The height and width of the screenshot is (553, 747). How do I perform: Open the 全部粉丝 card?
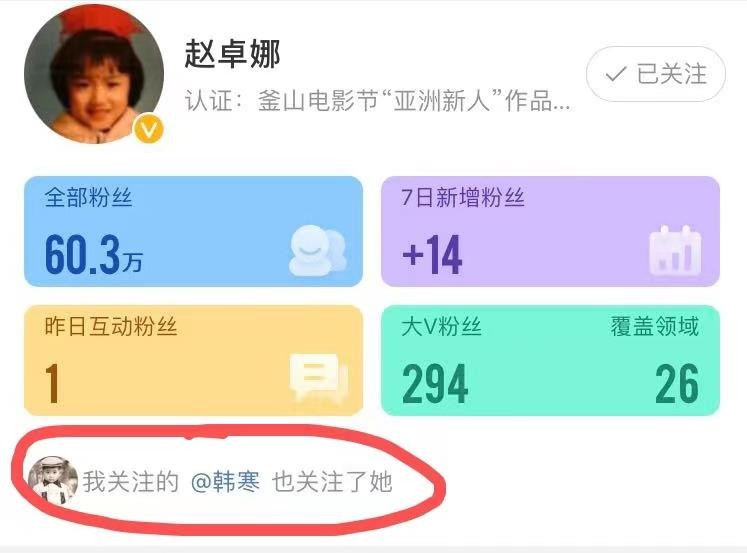pyautogui.click(x=193, y=232)
